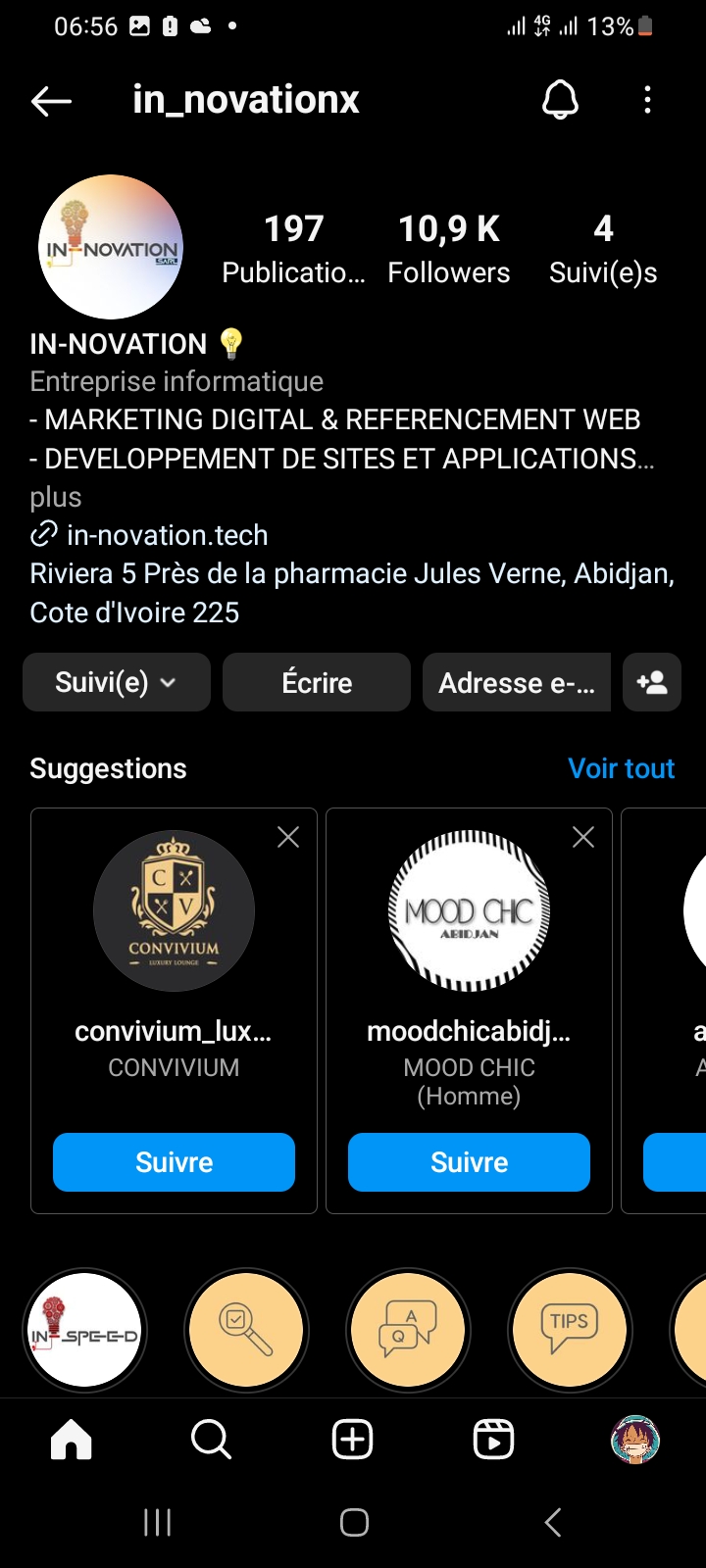This screenshot has height=1568, width=706.
Task: Dismiss the convivium_lux suggestion card
Action: 288,837
